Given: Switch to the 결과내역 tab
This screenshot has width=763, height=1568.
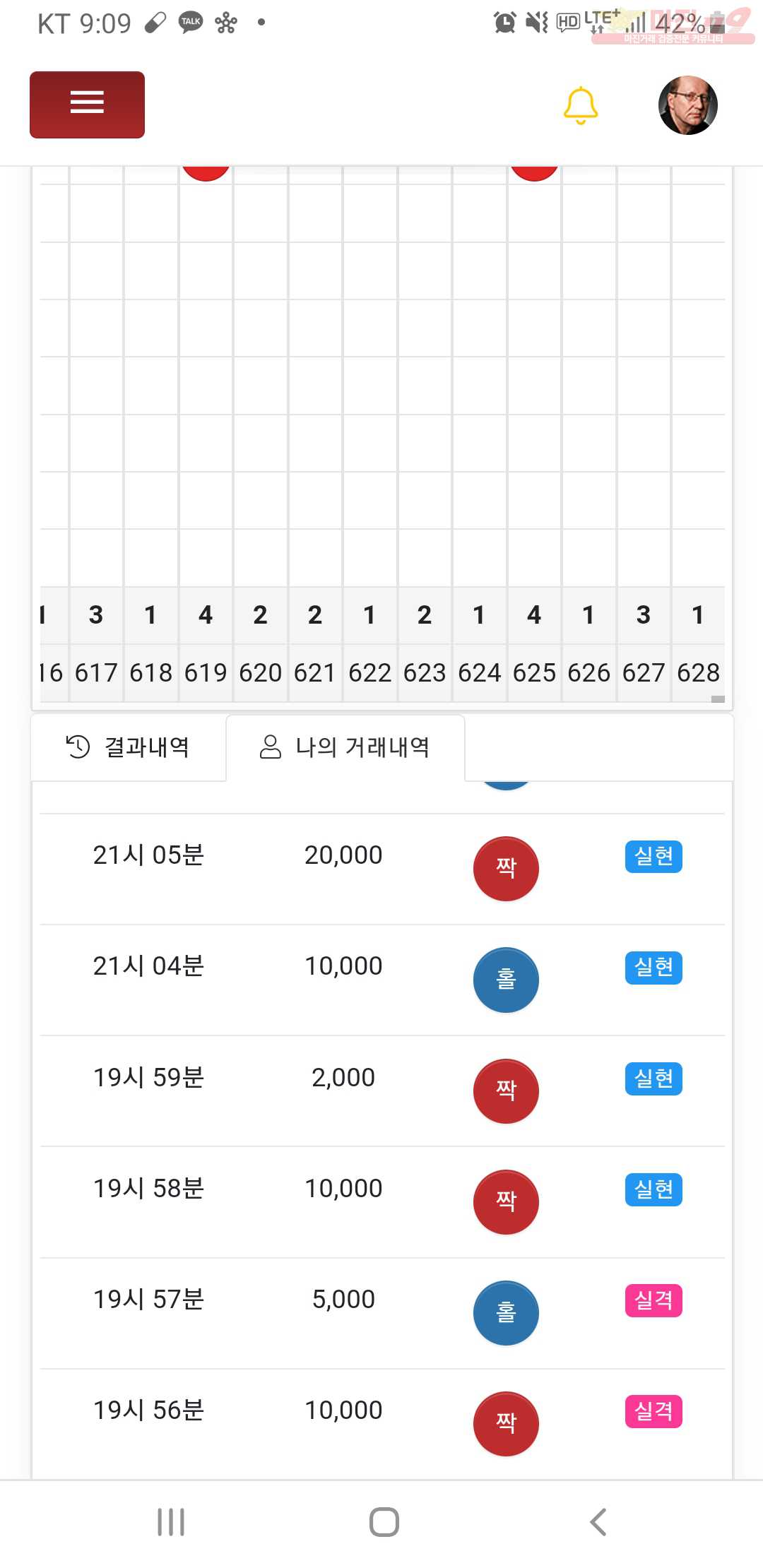Looking at the screenshot, I should point(129,747).
